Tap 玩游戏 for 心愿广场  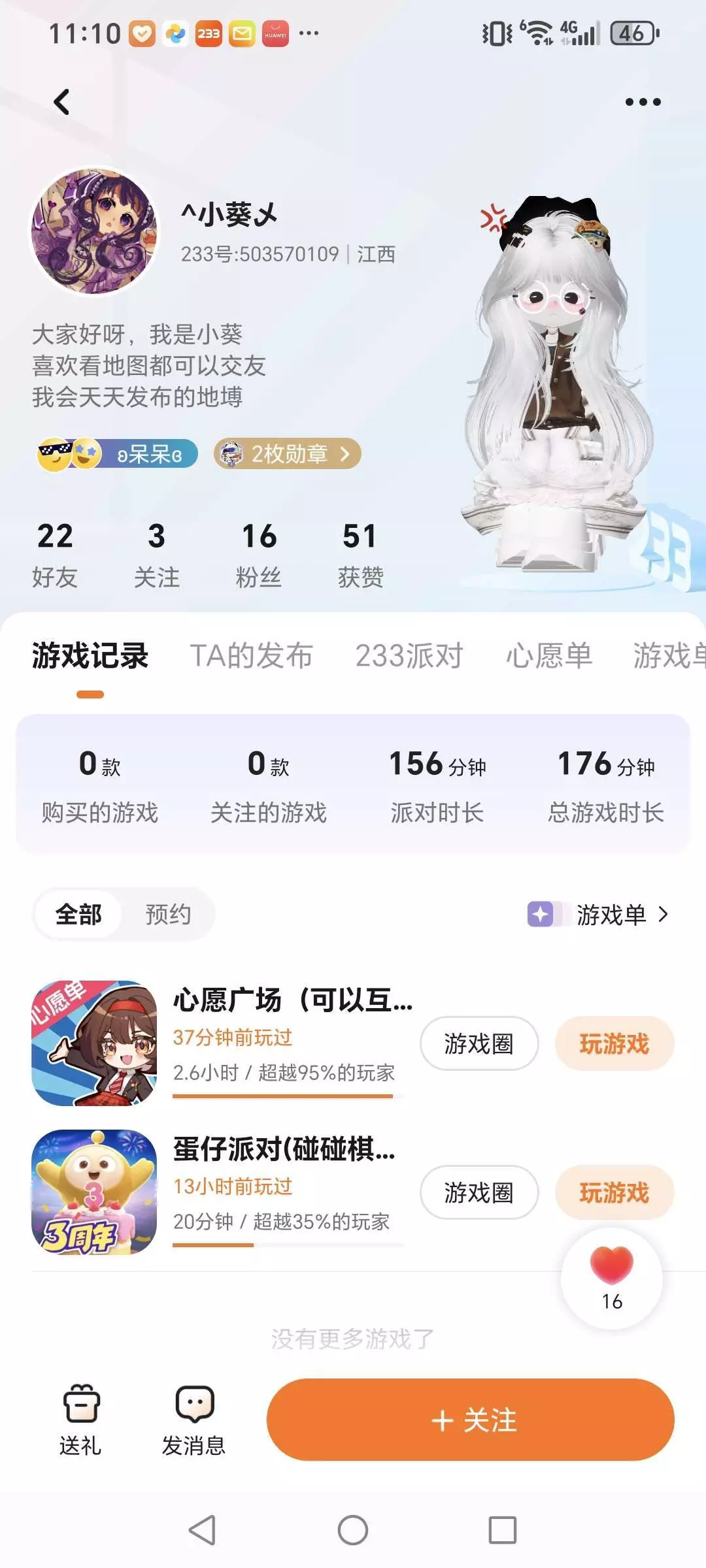[x=614, y=1043]
